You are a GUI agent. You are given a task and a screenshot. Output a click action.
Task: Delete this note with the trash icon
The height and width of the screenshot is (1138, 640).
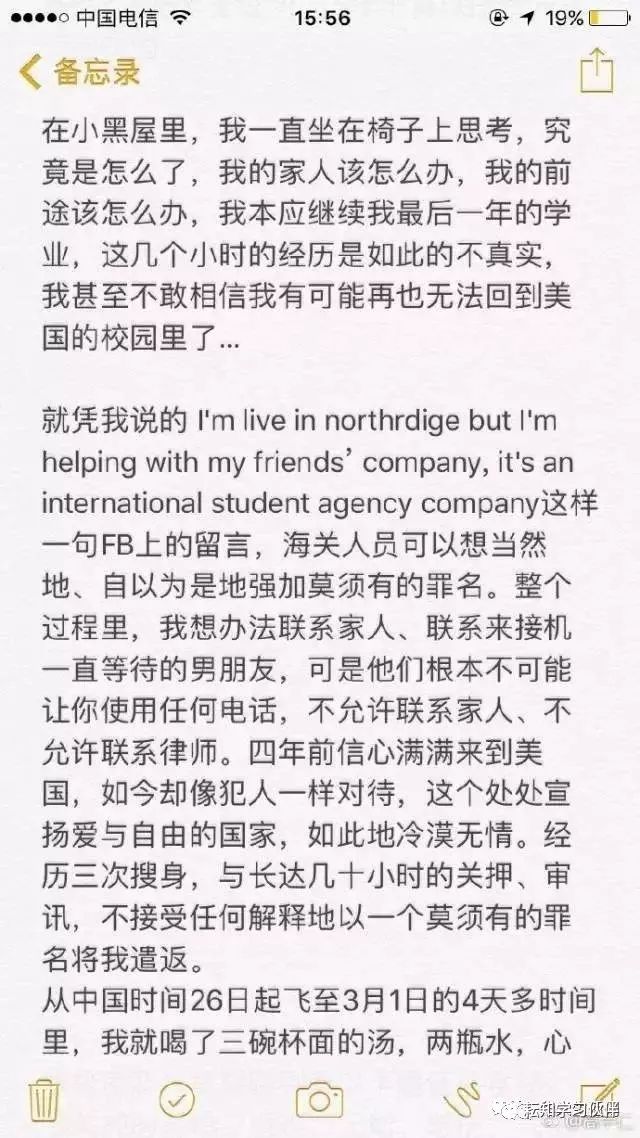click(x=44, y=1100)
